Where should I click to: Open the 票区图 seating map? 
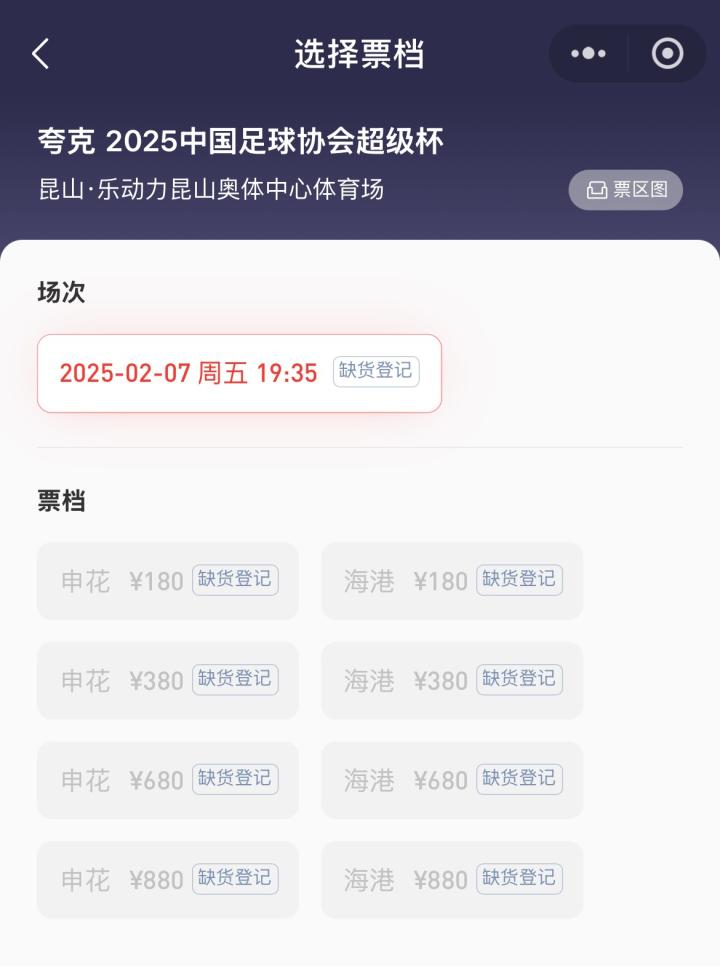tap(626, 190)
